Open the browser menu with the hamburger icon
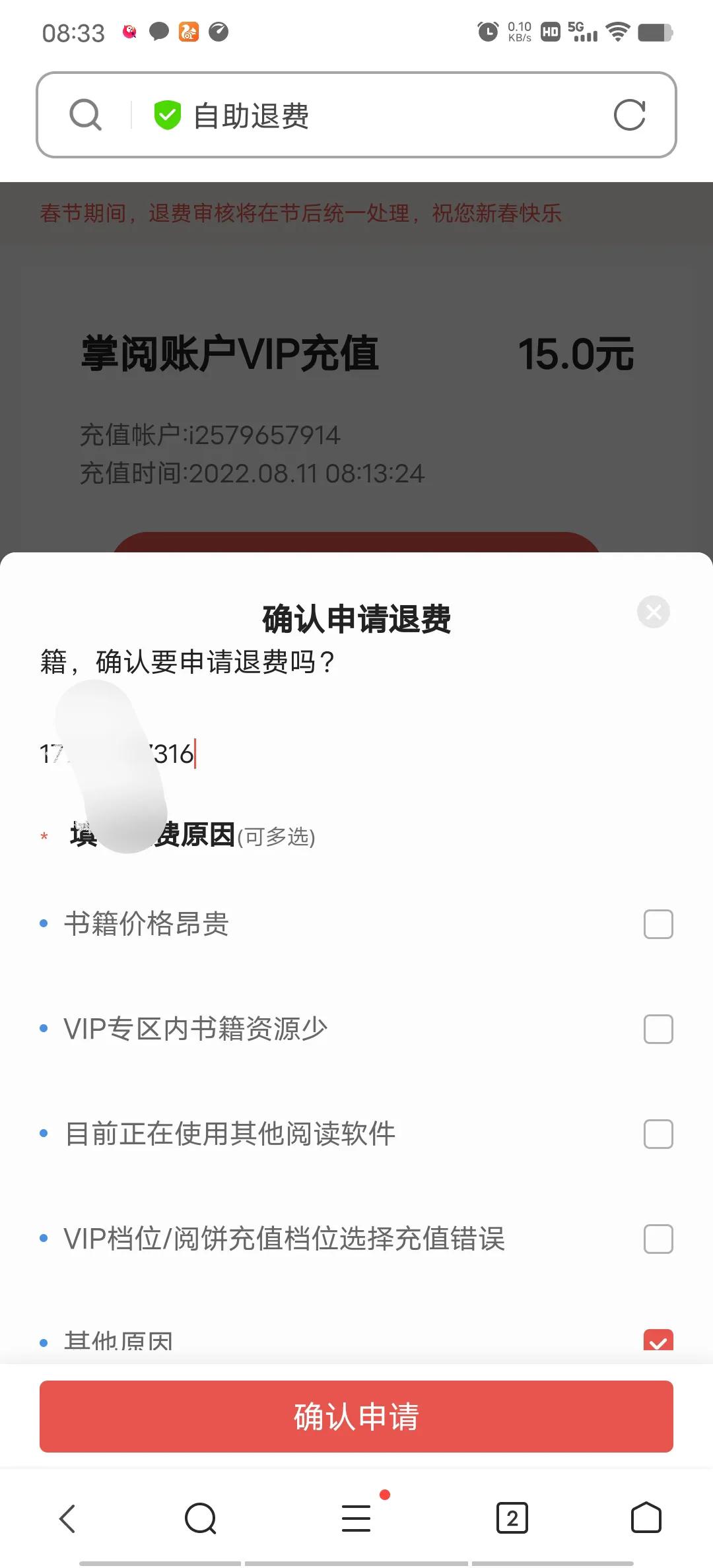This screenshot has width=713, height=1568. coord(356,1518)
